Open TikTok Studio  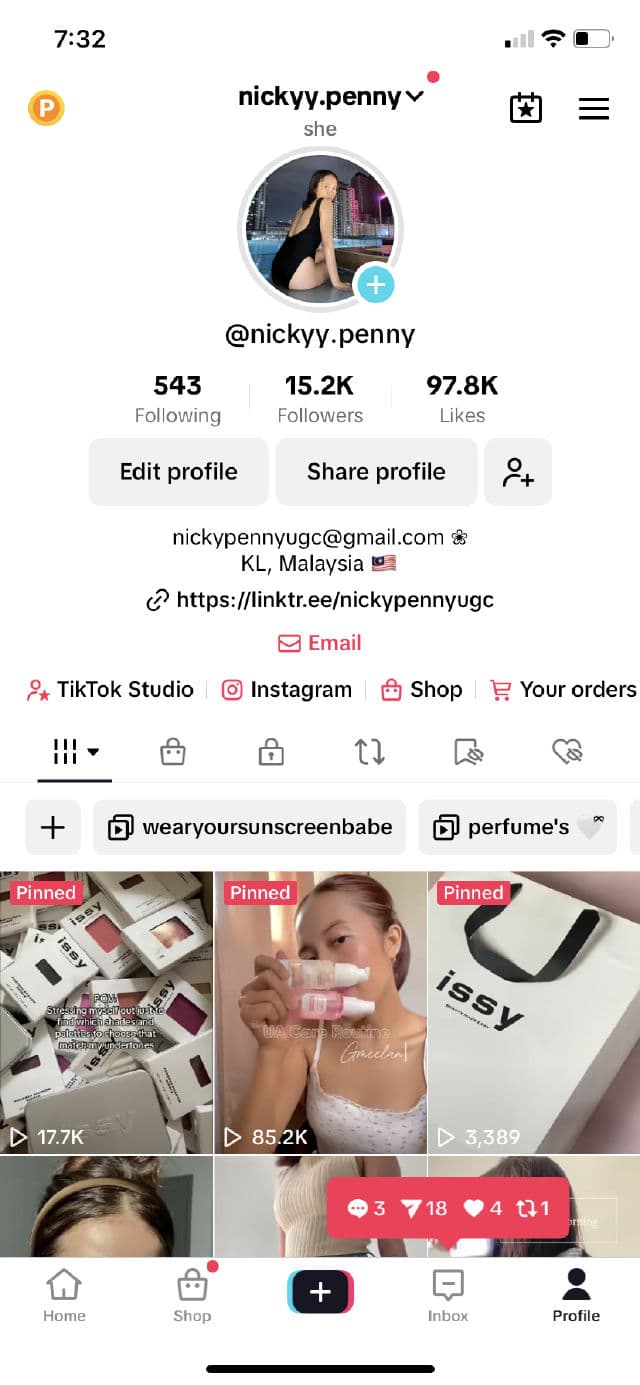(x=111, y=689)
